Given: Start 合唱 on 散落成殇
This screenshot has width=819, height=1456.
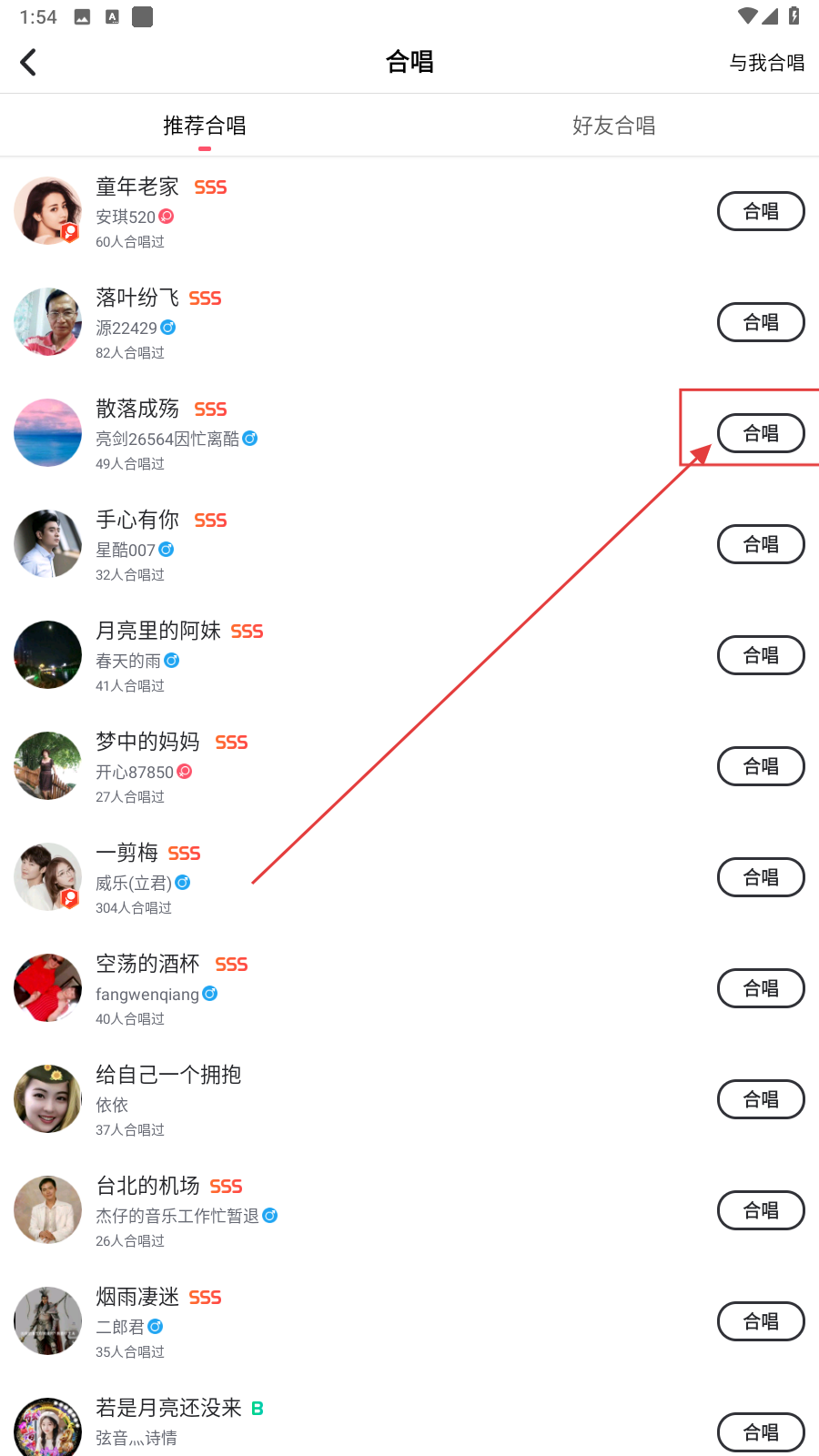Looking at the screenshot, I should point(761,433).
